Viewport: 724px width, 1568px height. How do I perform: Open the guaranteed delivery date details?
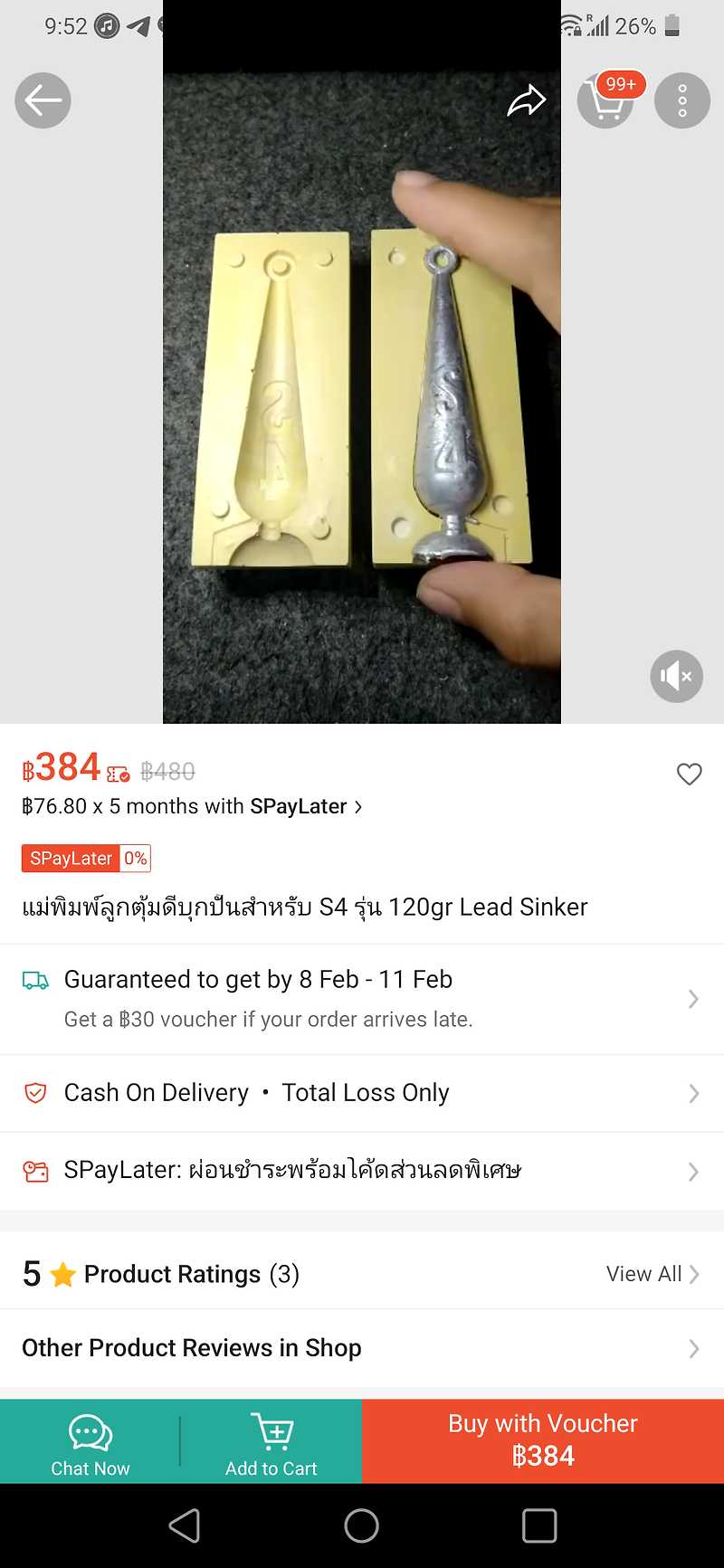[x=362, y=999]
